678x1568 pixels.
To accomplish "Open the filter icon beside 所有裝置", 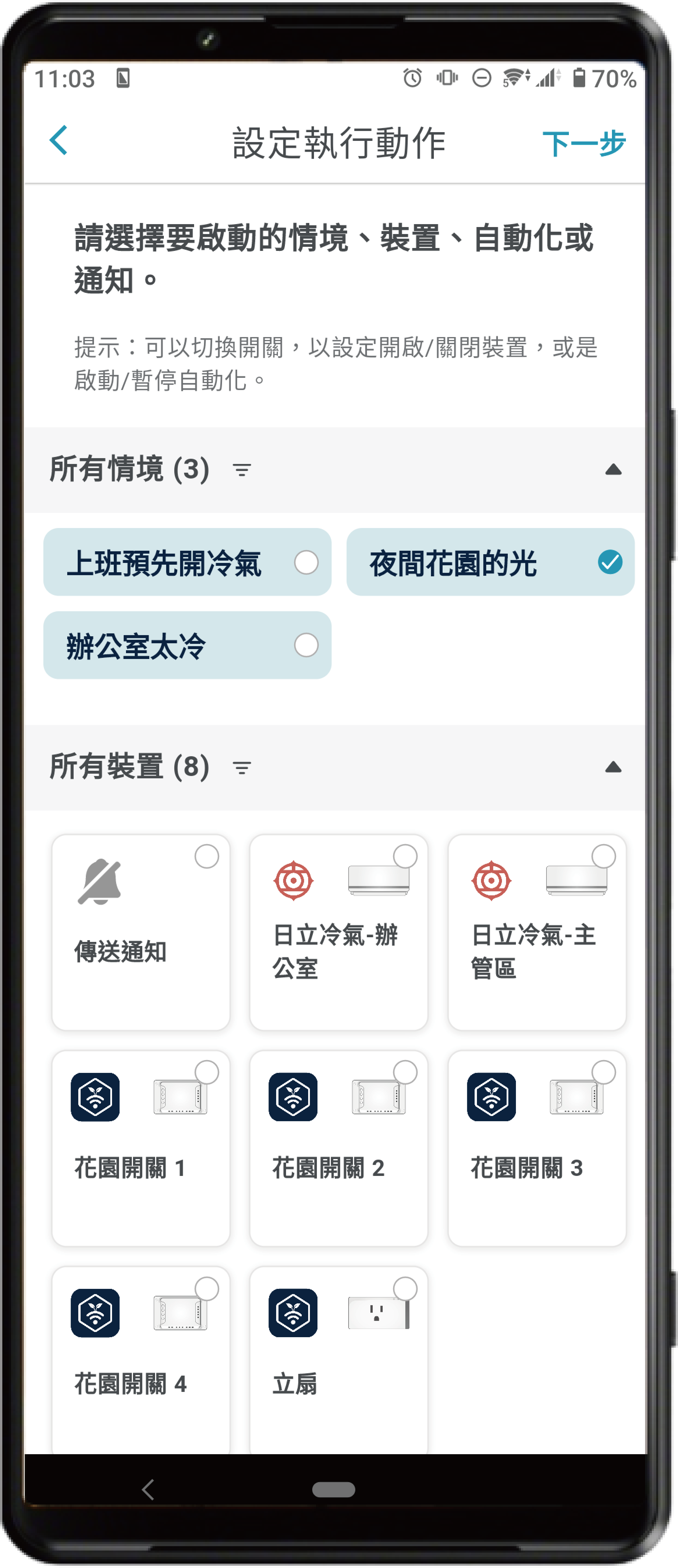I will [242, 768].
